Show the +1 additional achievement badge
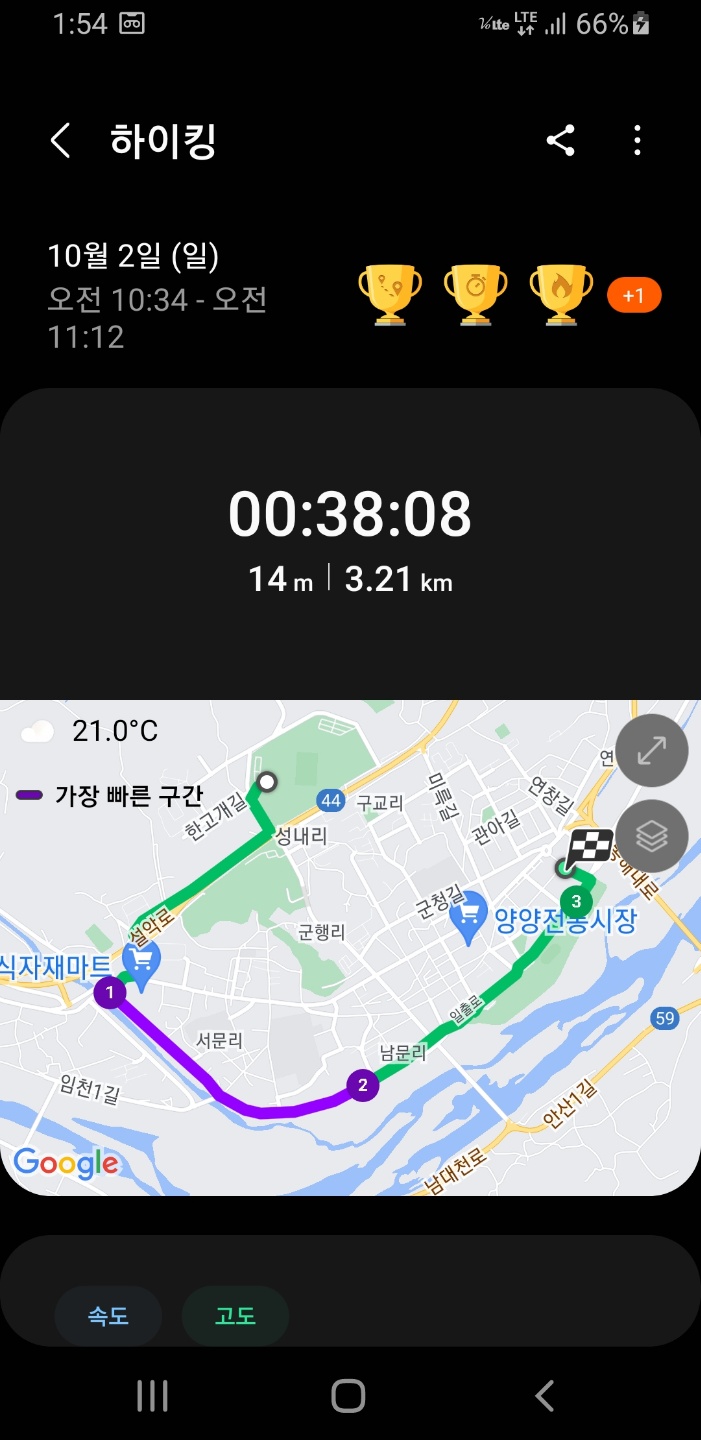 tap(634, 296)
